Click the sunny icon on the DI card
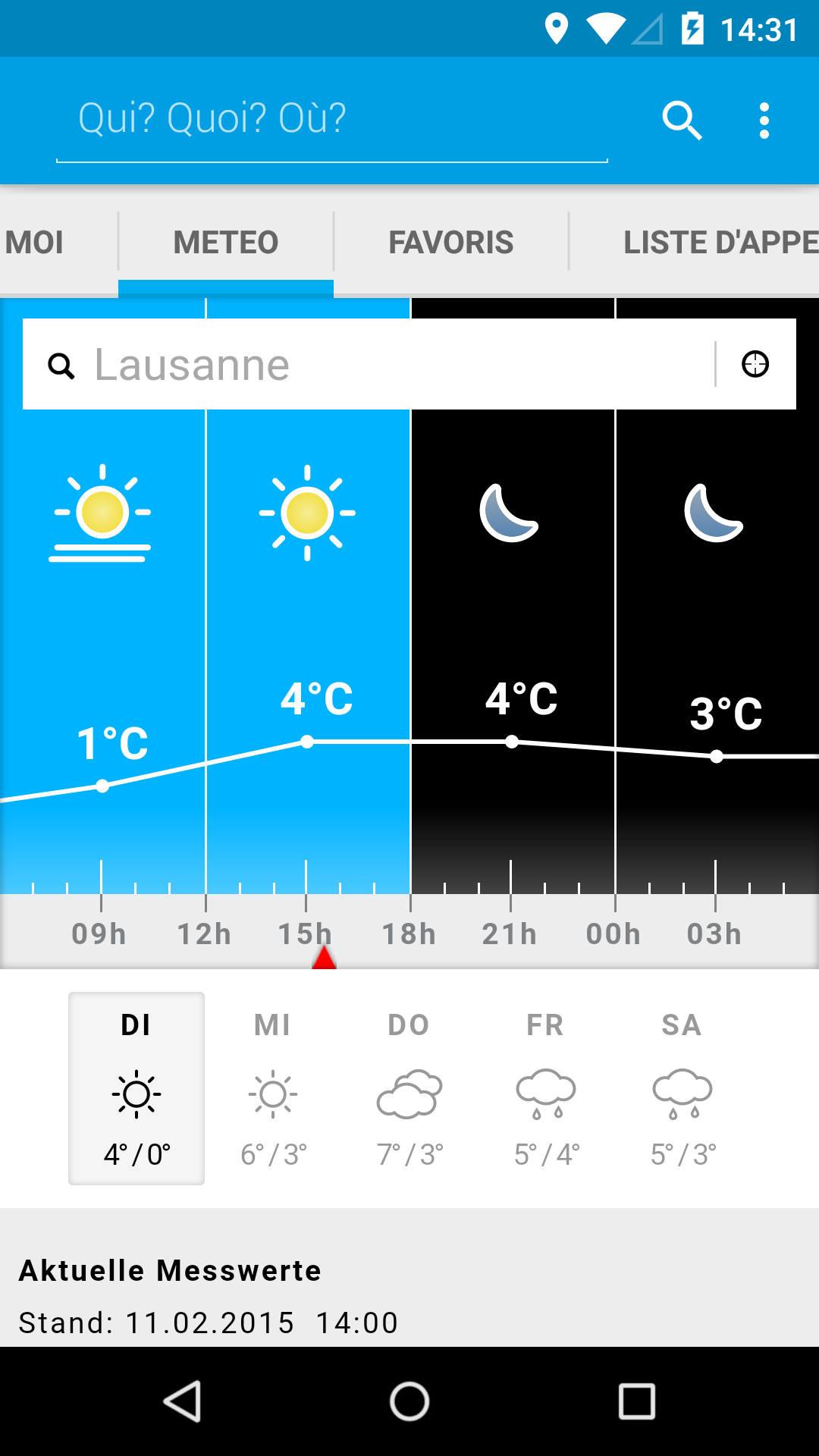This screenshot has width=819, height=1456. [x=136, y=1095]
